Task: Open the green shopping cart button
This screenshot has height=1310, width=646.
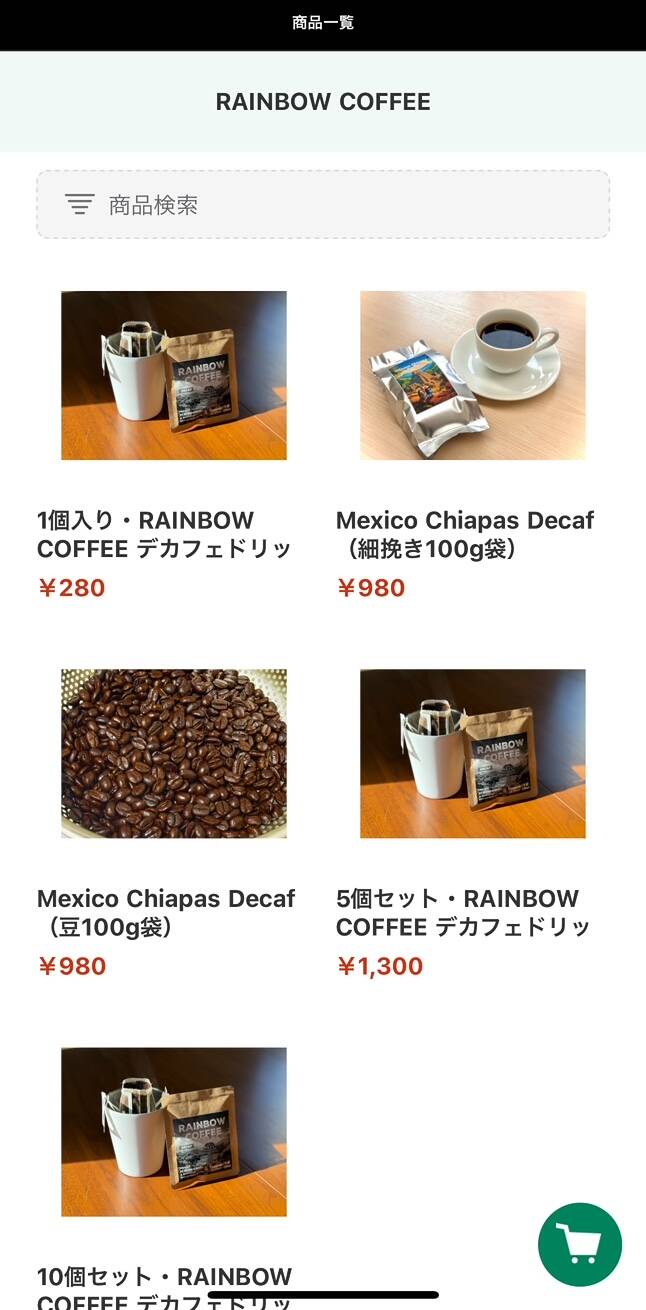Action: pyautogui.click(x=580, y=1244)
